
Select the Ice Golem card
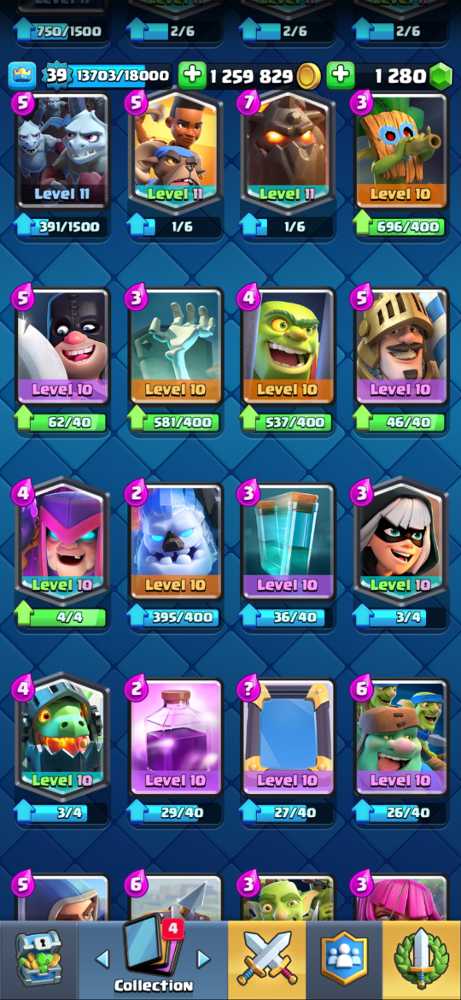point(175,541)
